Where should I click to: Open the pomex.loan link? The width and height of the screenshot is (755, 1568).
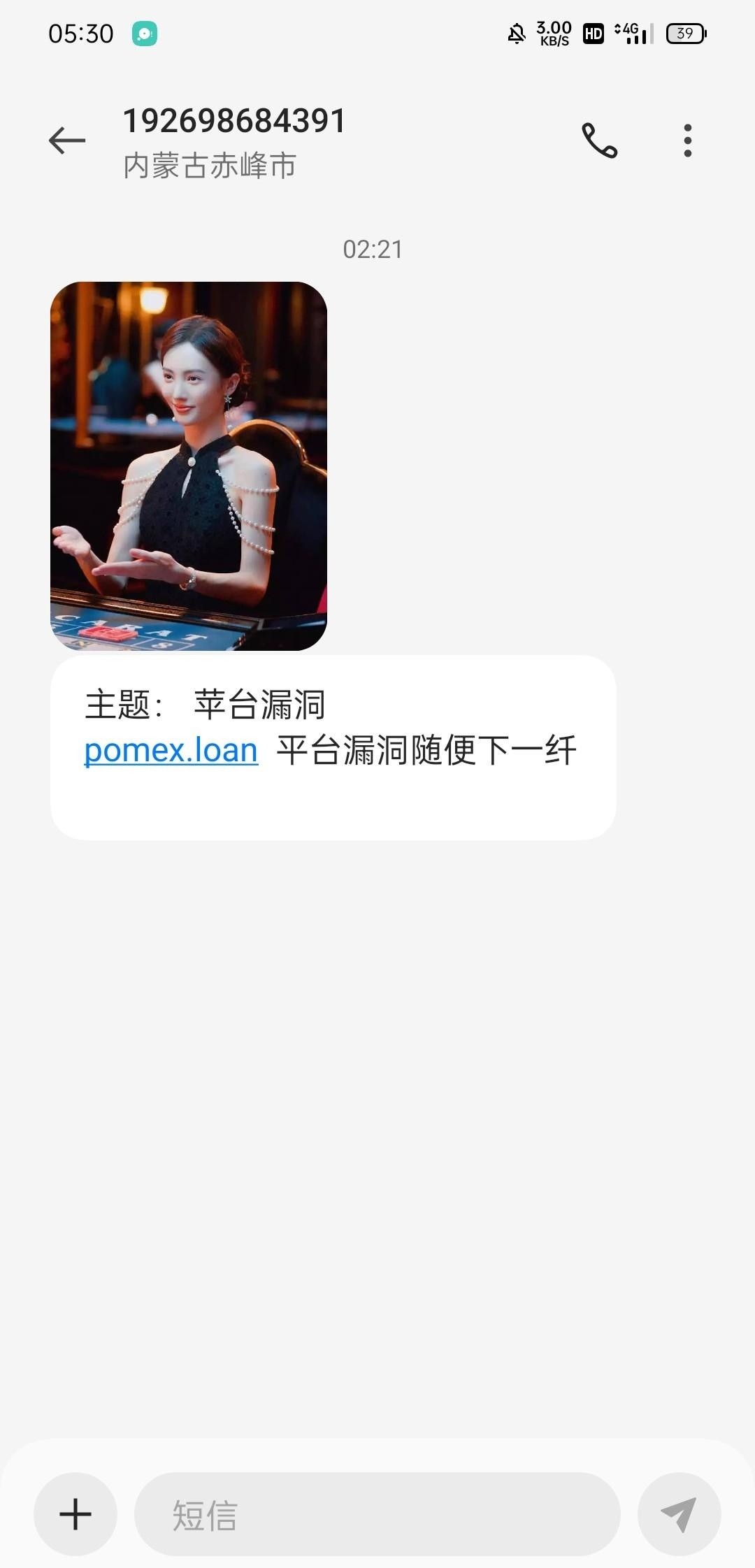click(171, 751)
